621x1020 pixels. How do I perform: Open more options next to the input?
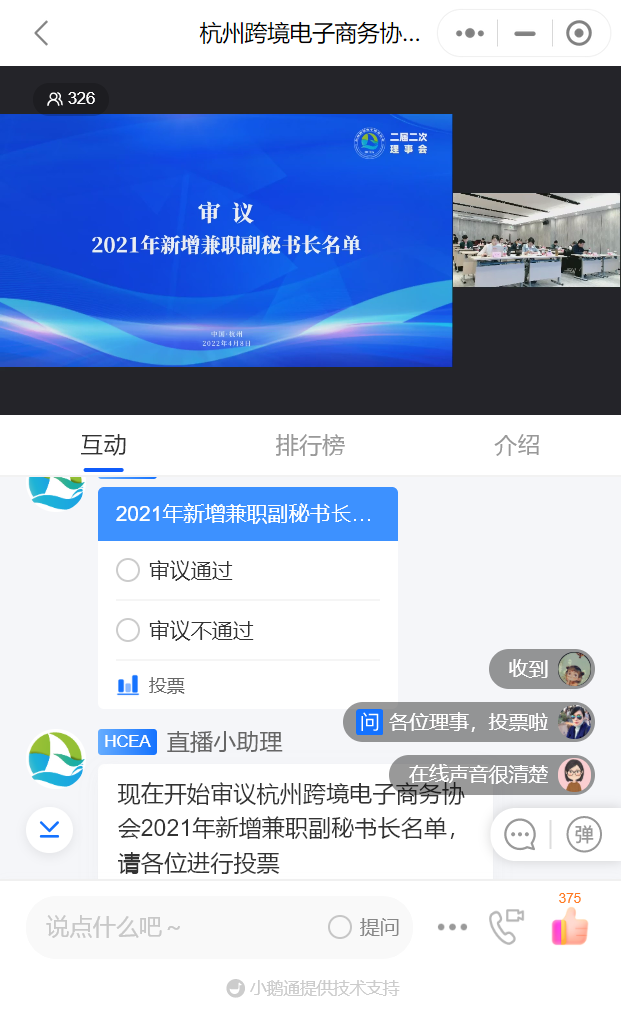click(x=452, y=928)
